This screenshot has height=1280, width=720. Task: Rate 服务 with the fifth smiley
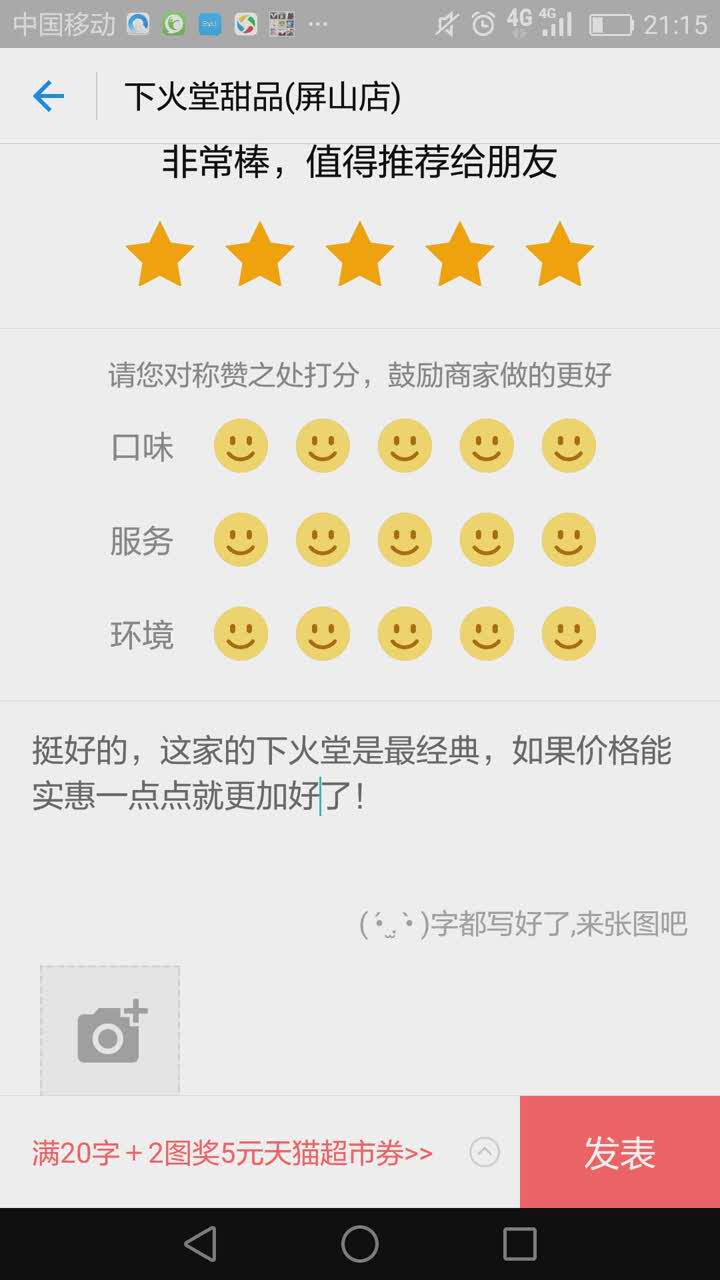569,540
